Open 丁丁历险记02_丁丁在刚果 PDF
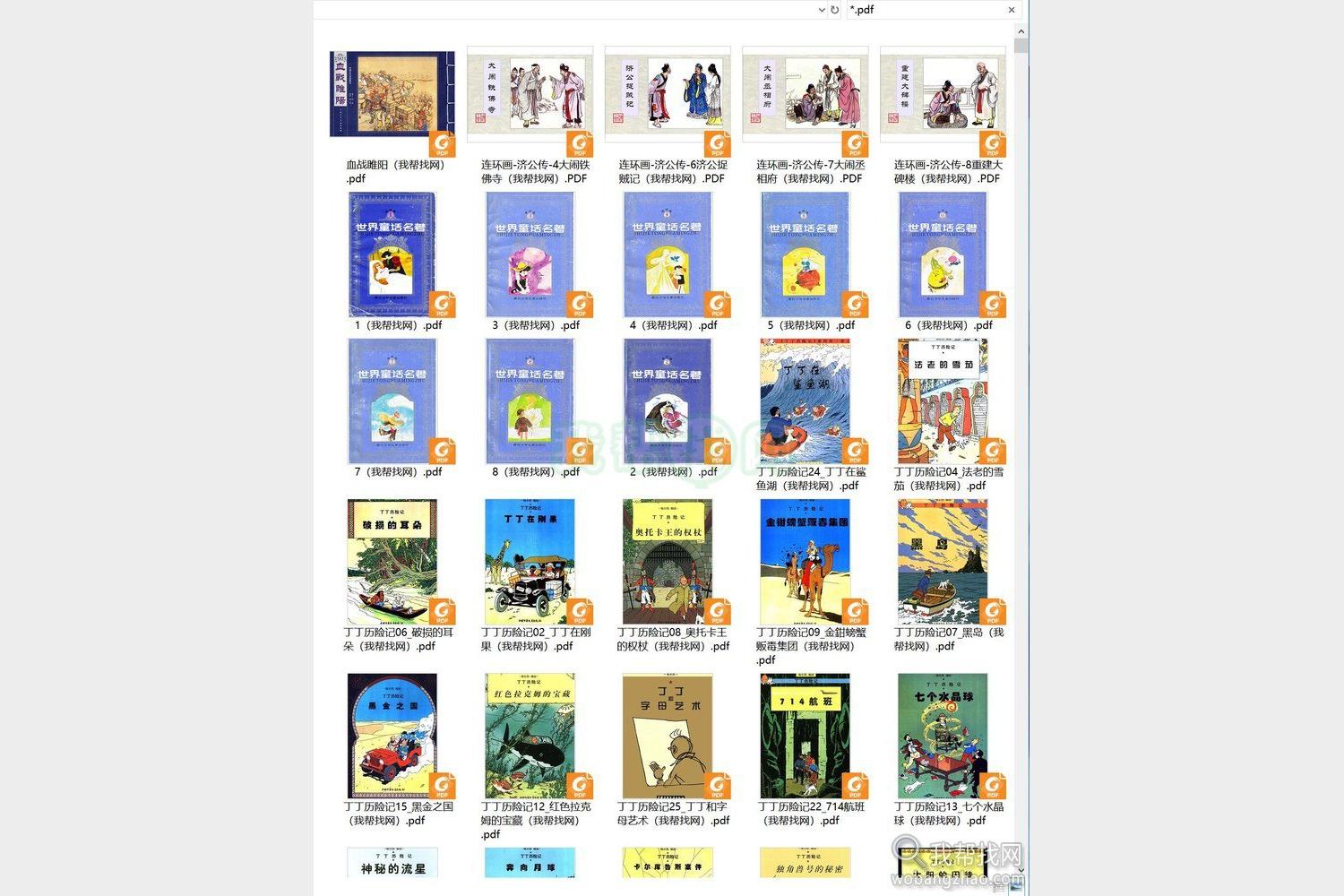 530,562
